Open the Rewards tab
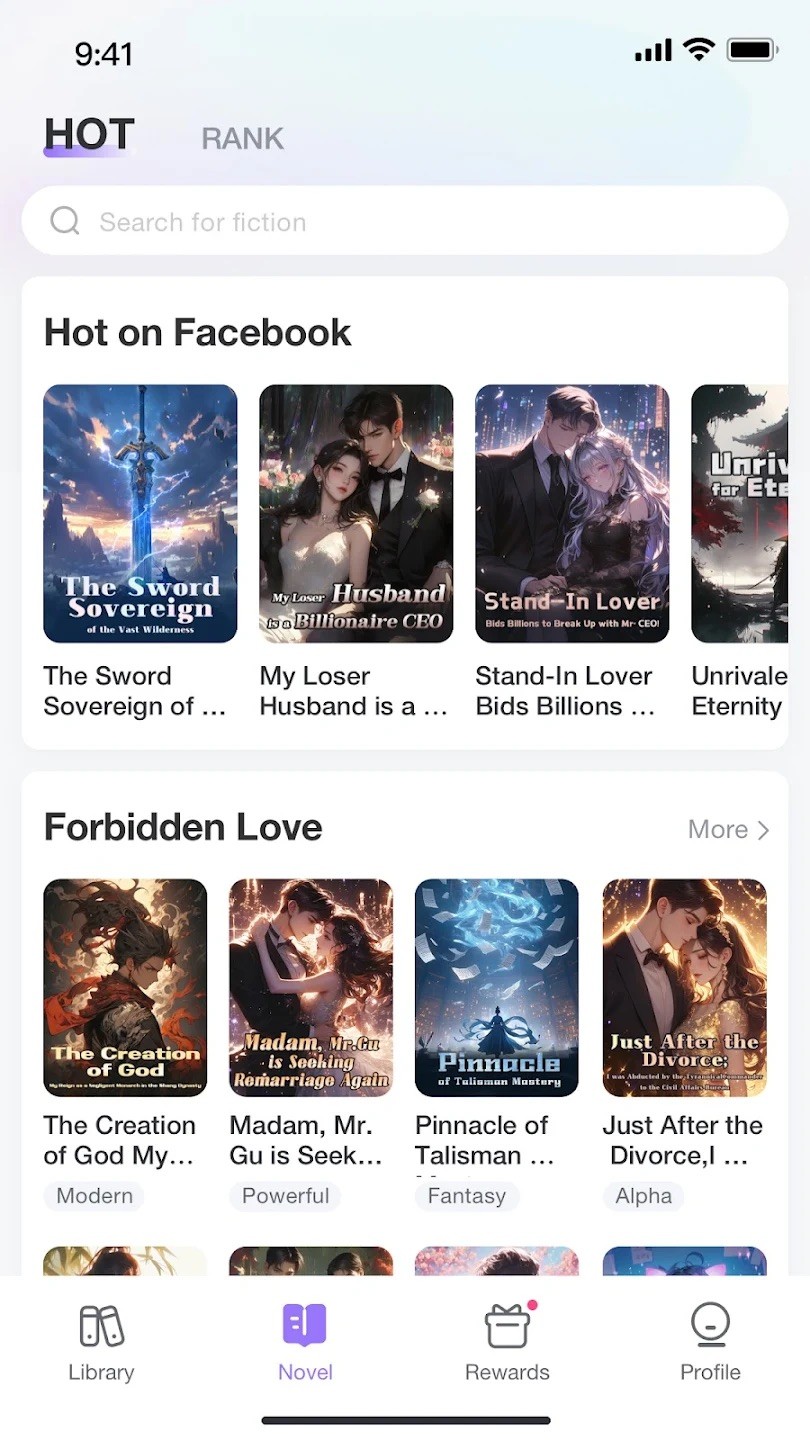This screenshot has width=810, height=1440. [x=507, y=1343]
